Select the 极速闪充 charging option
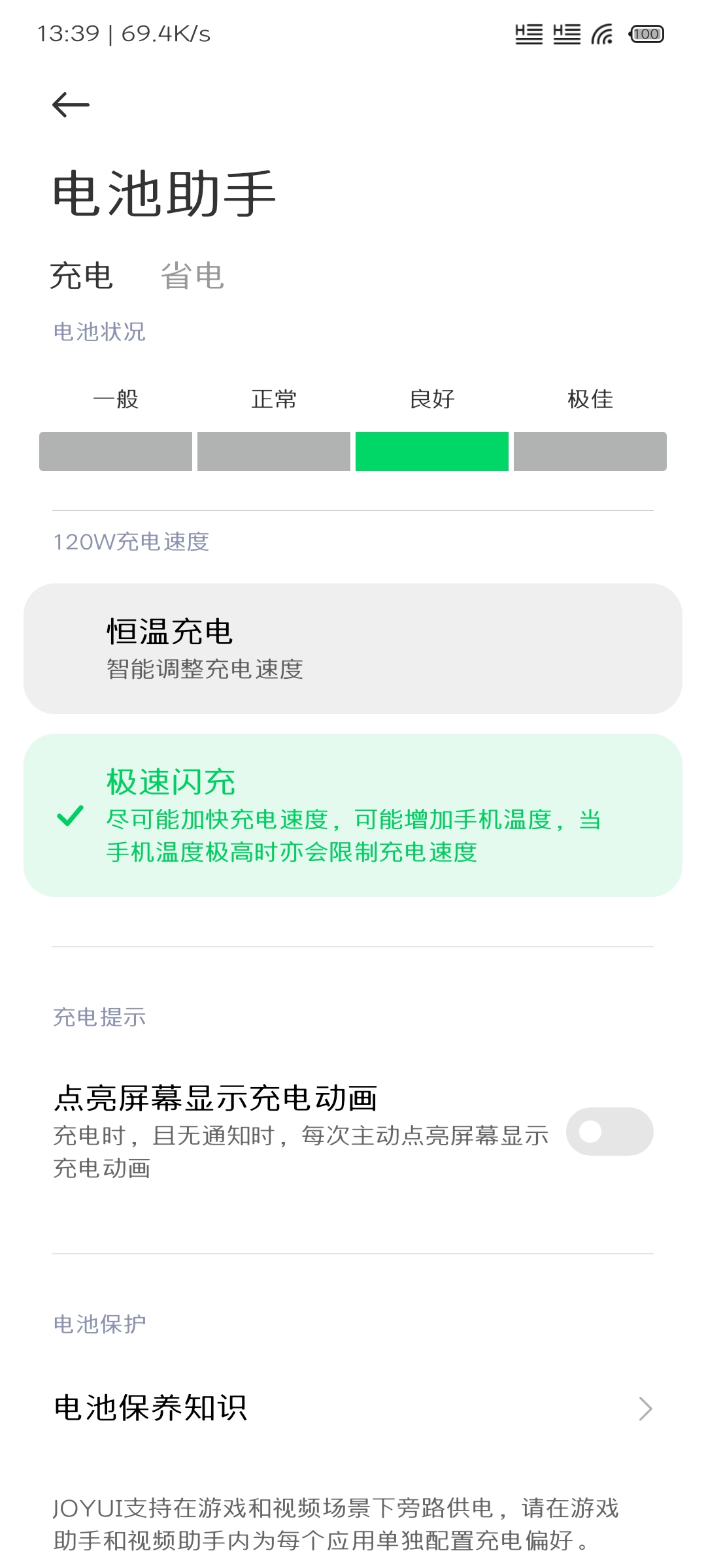The height and width of the screenshot is (1568, 706). point(353,815)
